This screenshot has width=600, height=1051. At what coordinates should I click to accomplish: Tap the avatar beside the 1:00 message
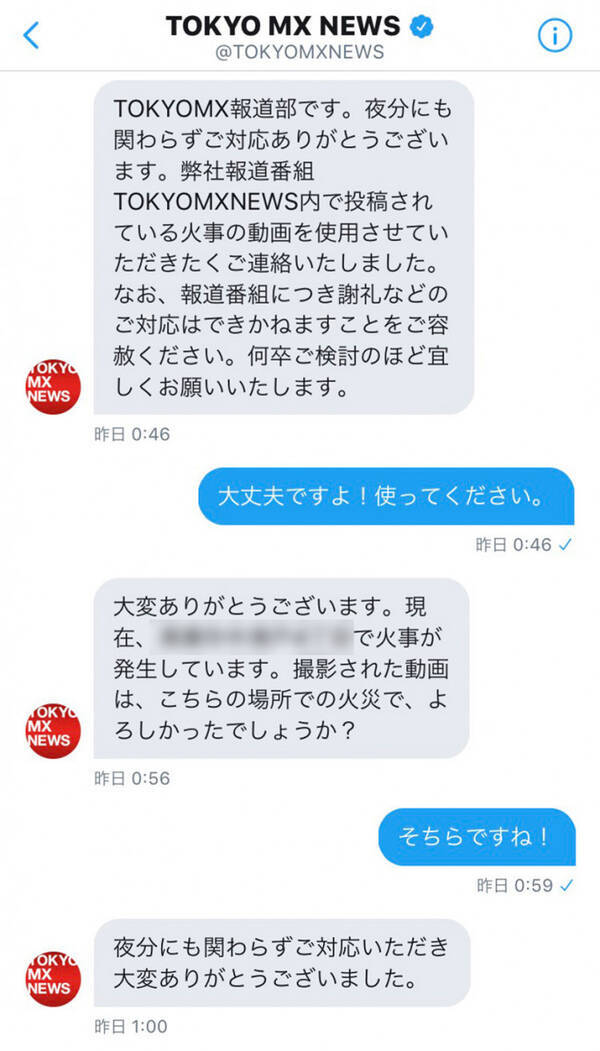52,975
